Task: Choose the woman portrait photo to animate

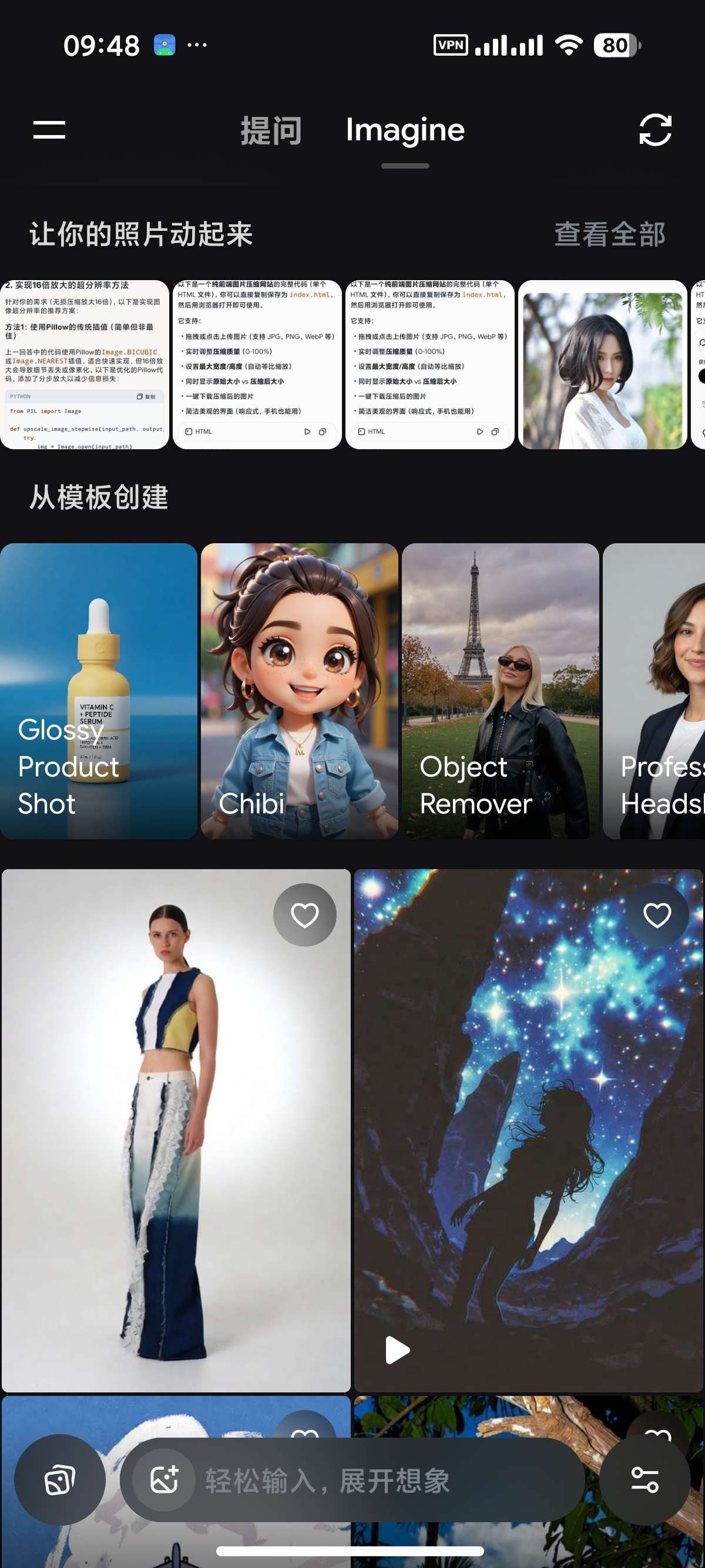Action: (x=603, y=365)
